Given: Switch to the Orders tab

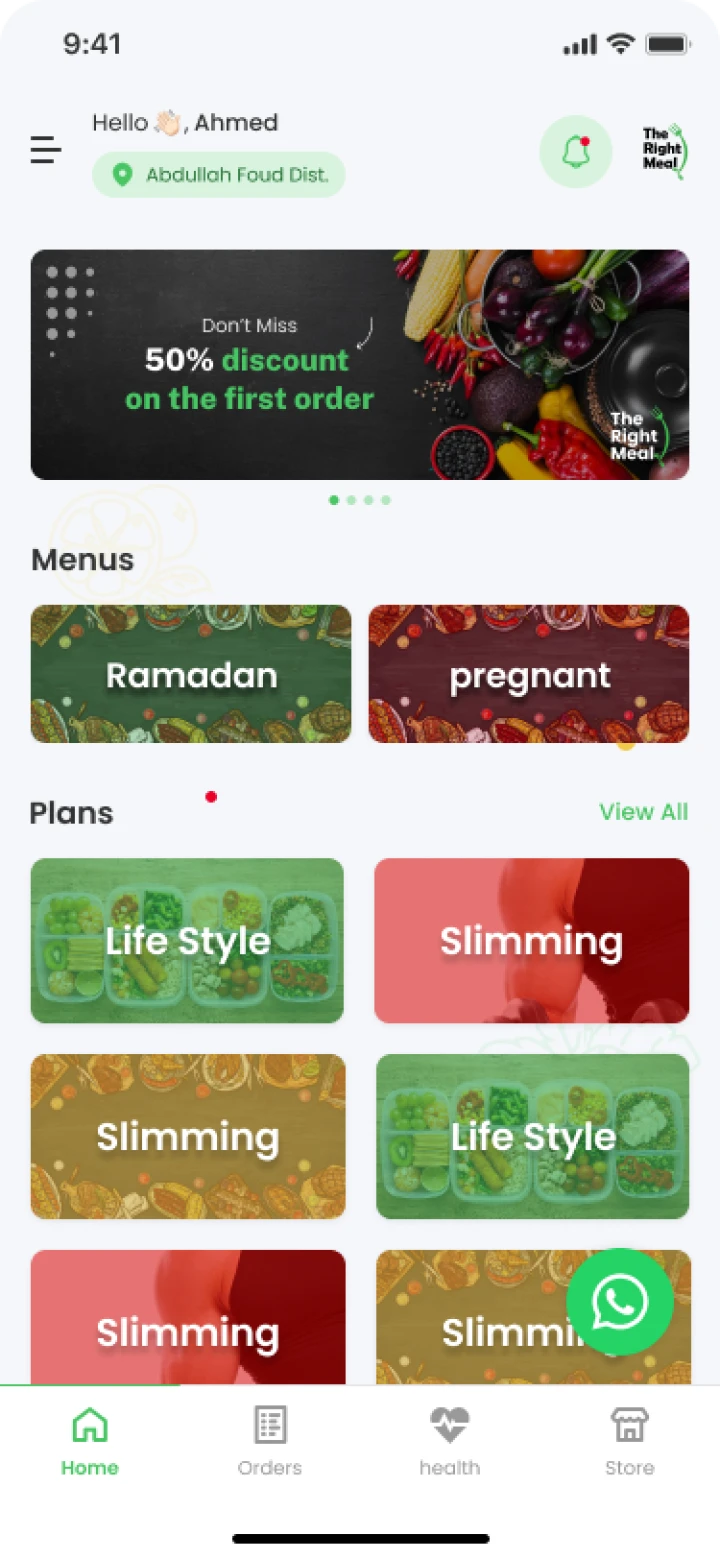Looking at the screenshot, I should pos(270,1440).
